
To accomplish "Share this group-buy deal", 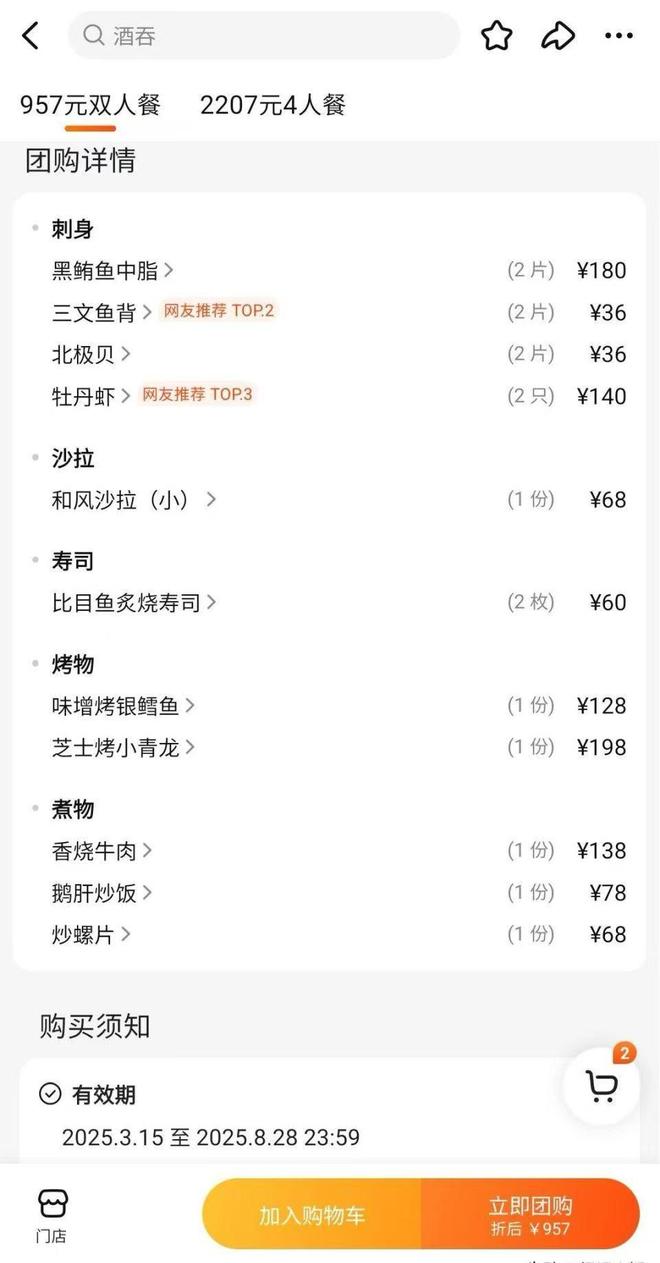I will click(558, 36).
